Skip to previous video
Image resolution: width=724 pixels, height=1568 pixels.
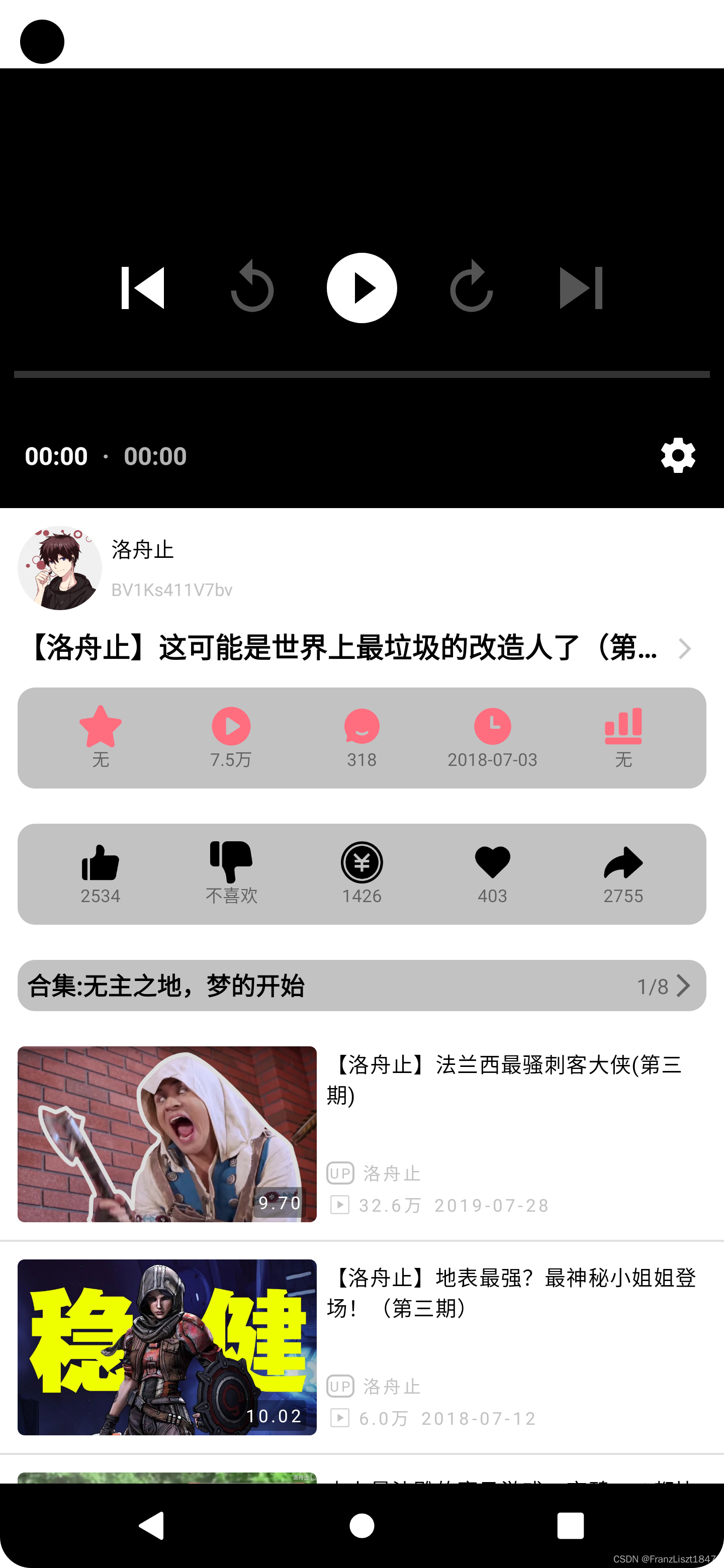tap(142, 288)
